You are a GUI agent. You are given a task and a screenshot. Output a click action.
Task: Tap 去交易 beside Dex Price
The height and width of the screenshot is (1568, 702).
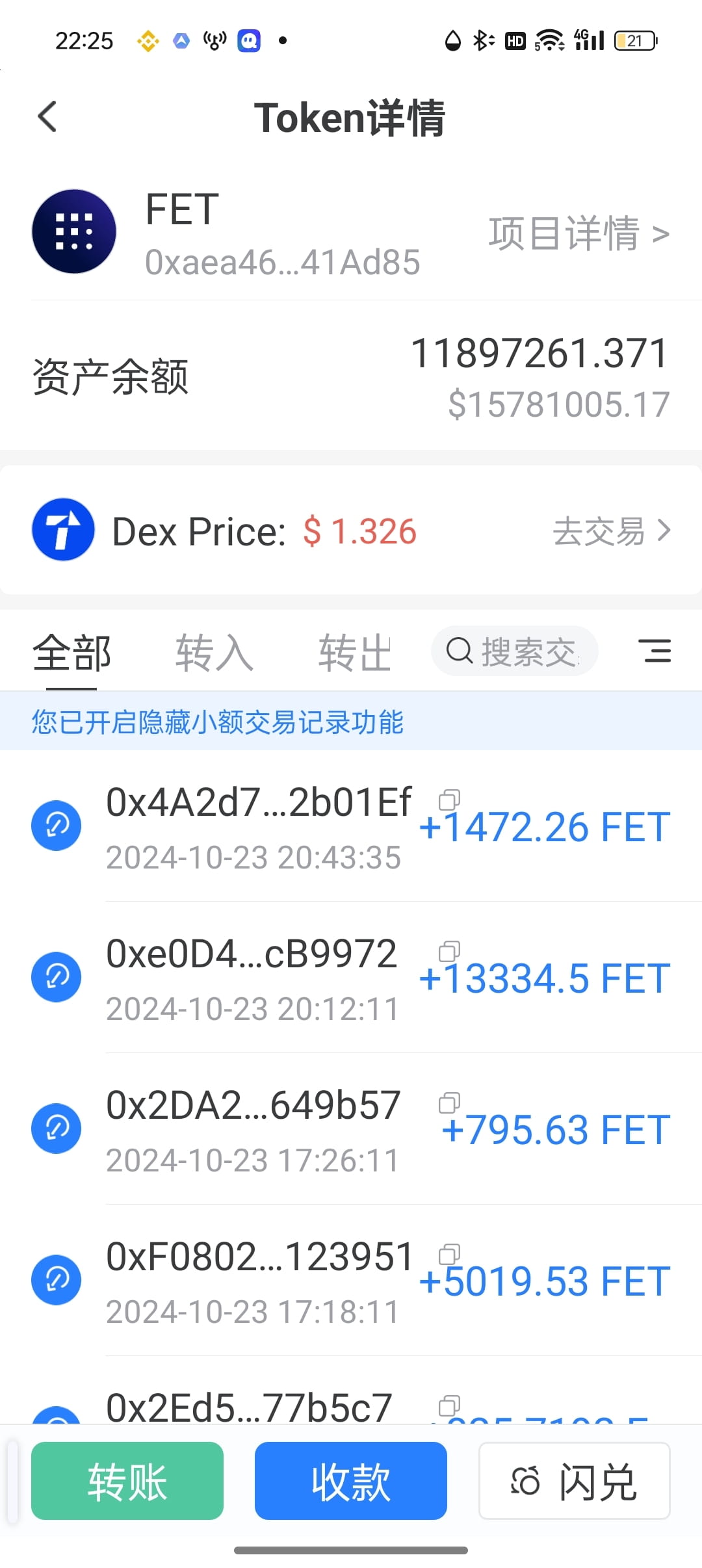point(611,531)
